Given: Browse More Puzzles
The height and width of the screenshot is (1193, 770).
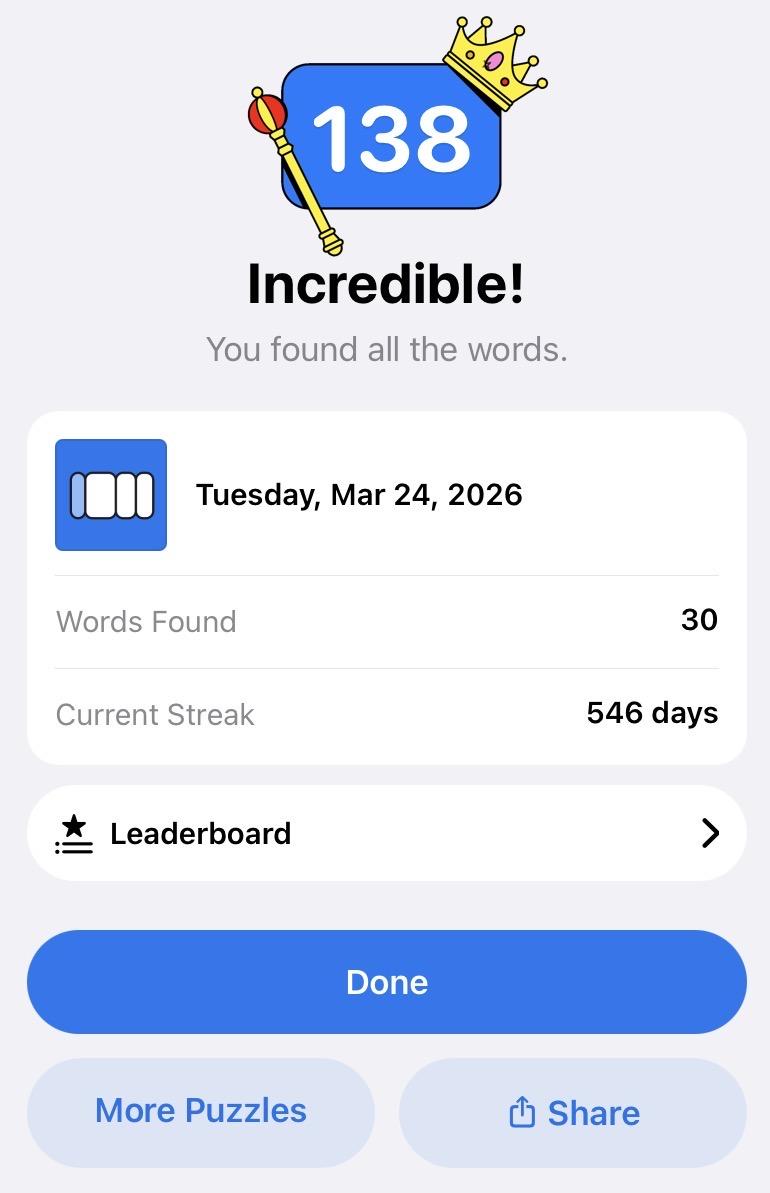Looking at the screenshot, I should pos(201,1111).
